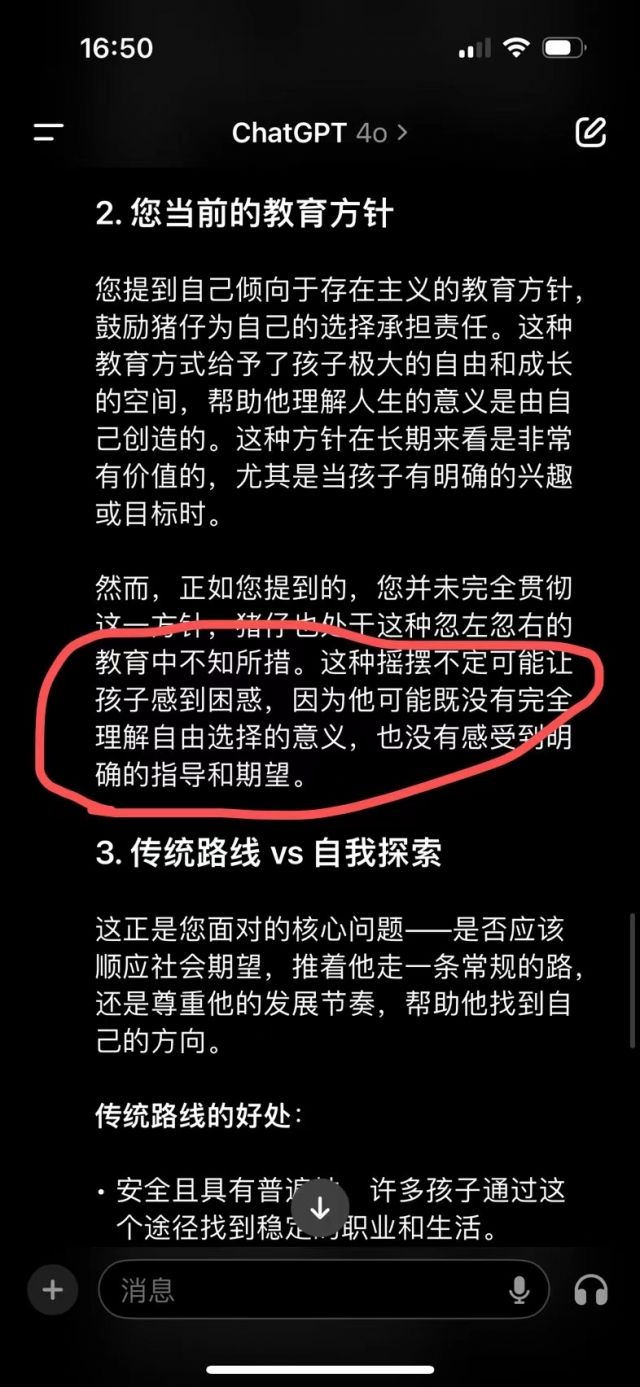Focus the 消息 message input field
Screen dimensions: 640x1387
300,1290
